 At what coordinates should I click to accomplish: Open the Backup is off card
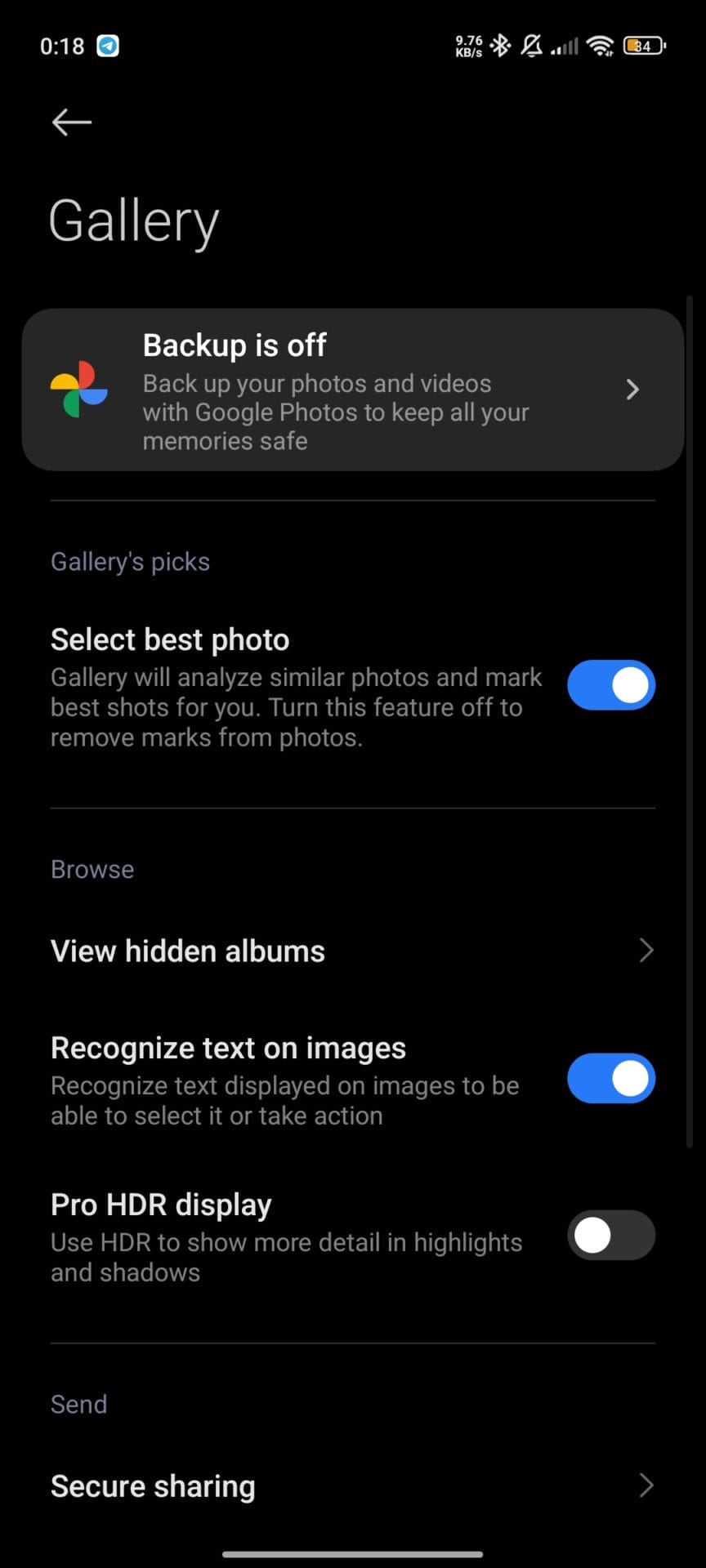pos(353,390)
